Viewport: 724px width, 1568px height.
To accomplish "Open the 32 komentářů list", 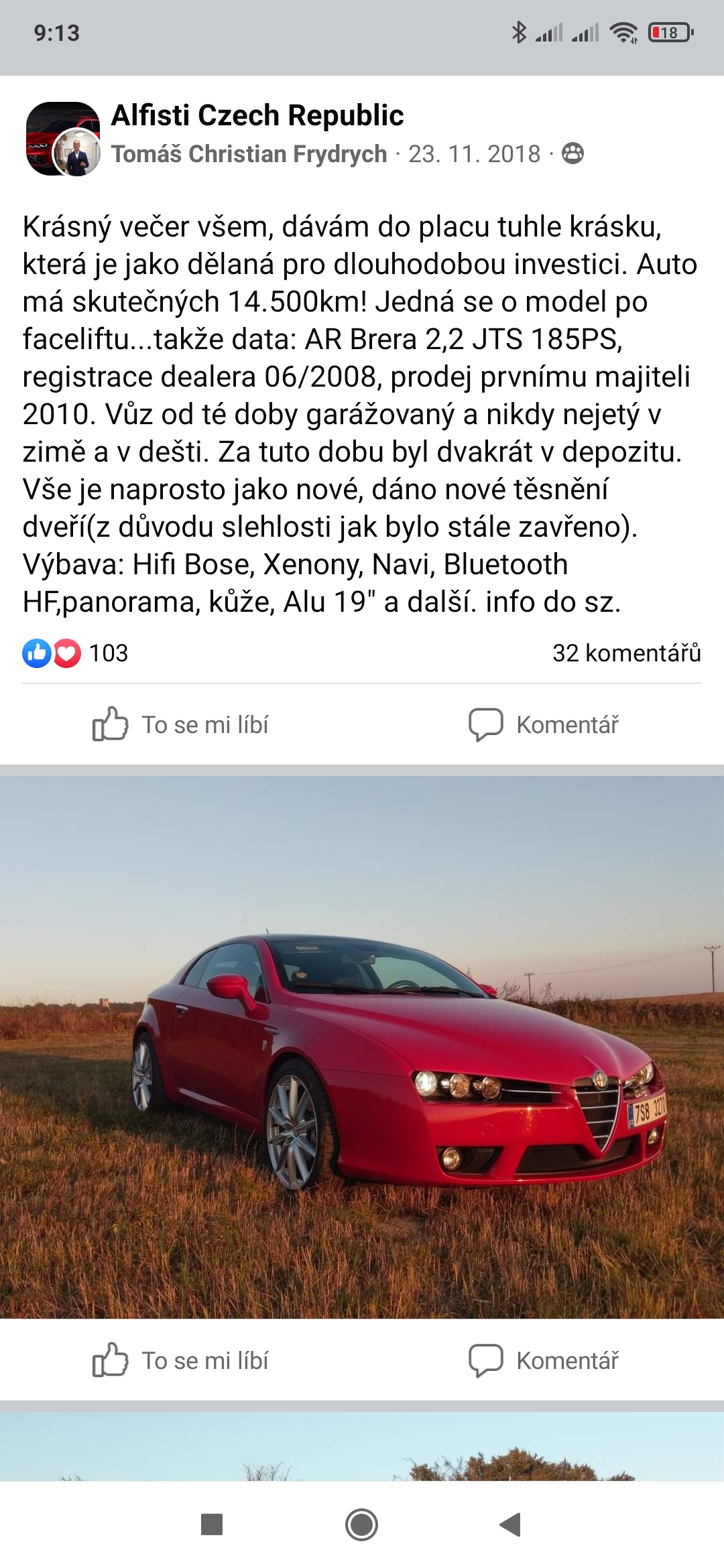I will (x=626, y=653).
